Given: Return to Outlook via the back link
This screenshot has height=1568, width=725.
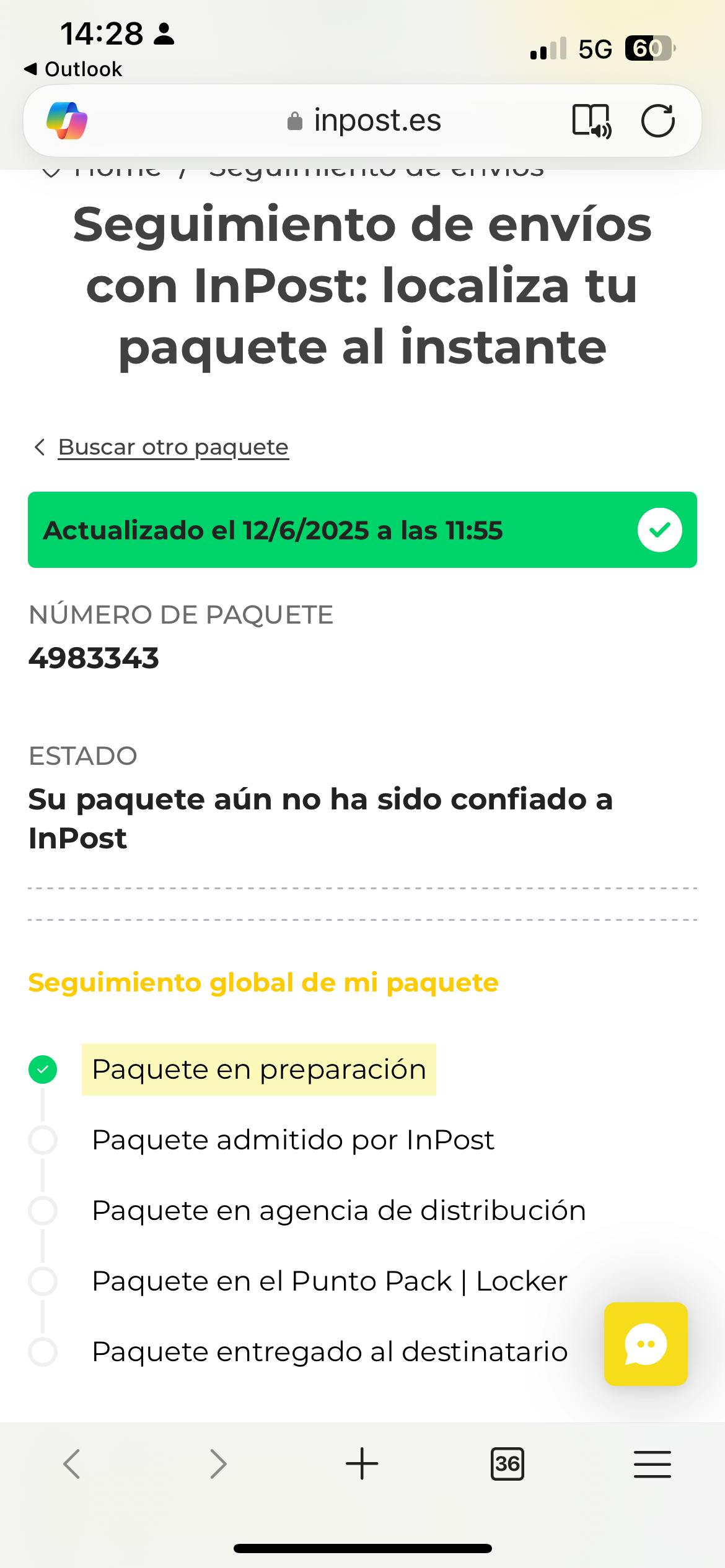Looking at the screenshot, I should (x=73, y=69).
